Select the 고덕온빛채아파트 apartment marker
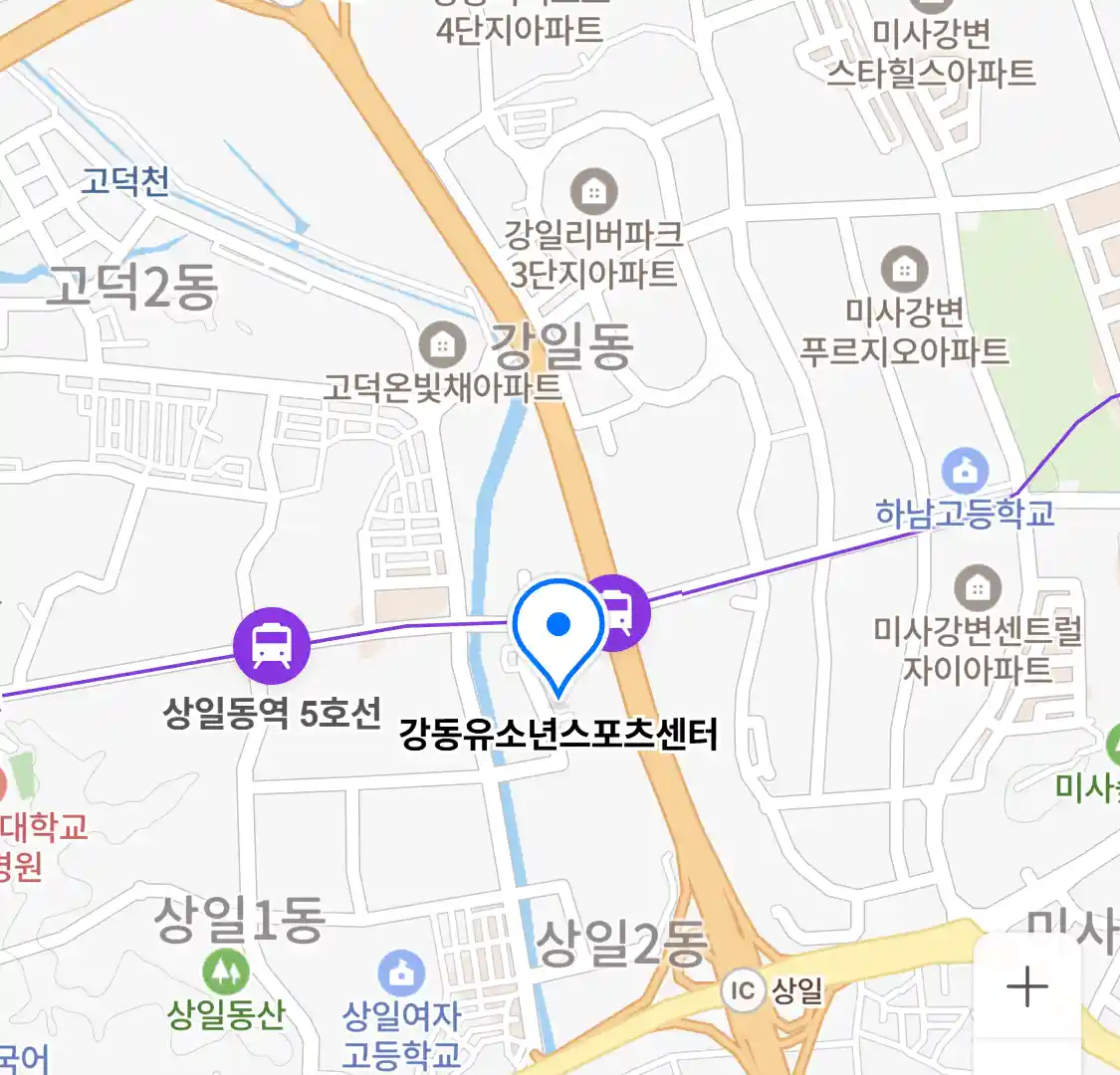Image resolution: width=1120 pixels, height=1075 pixels. tap(442, 346)
